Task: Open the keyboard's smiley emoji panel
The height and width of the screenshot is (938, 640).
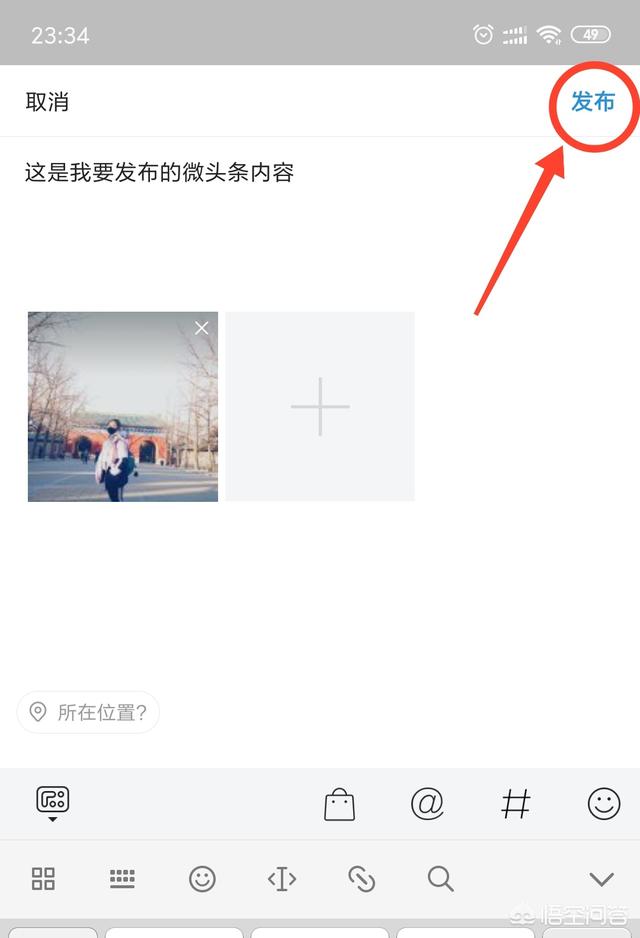Action: pos(202,879)
